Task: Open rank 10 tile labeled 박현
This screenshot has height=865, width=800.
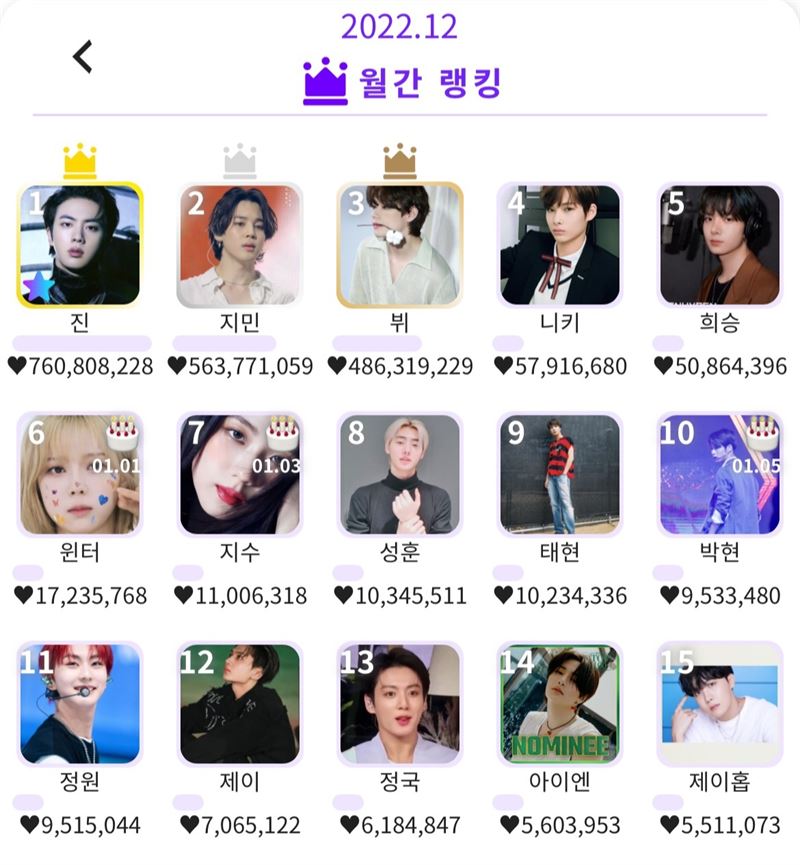Action: pyautogui.click(x=720, y=474)
